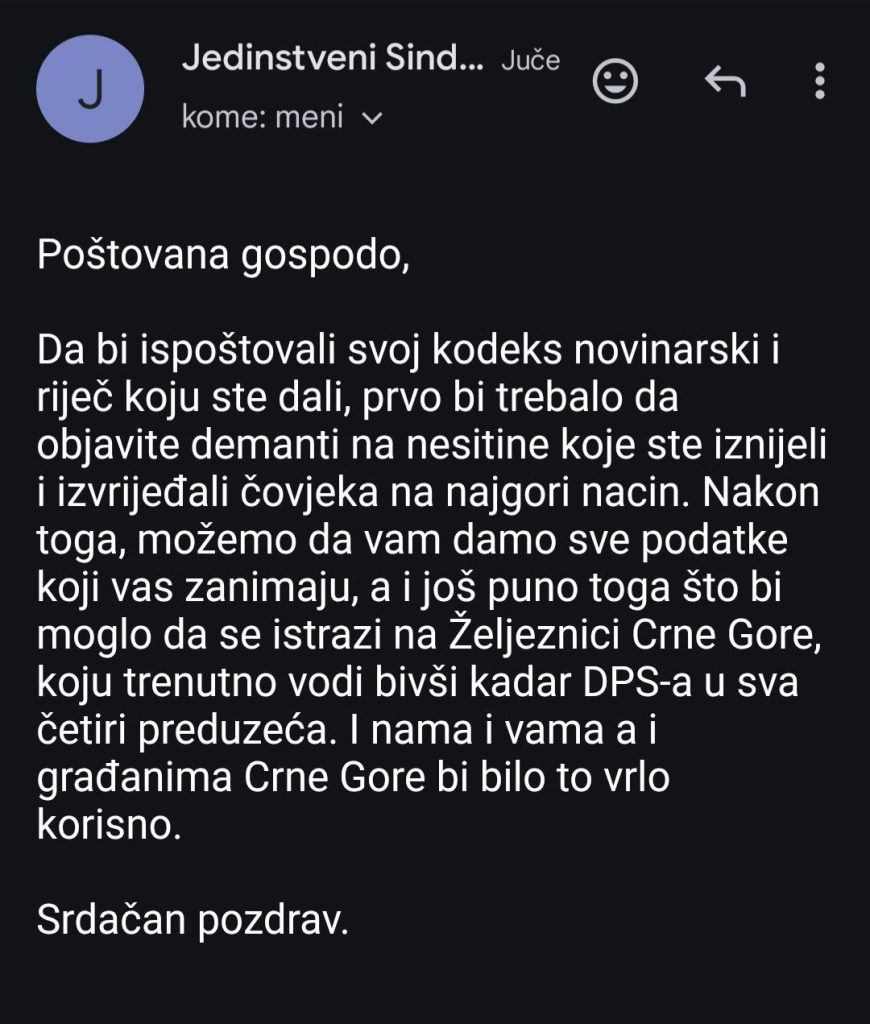This screenshot has width=870, height=1024.
Task: Add an emoji reaction to the email
Action: (616, 81)
